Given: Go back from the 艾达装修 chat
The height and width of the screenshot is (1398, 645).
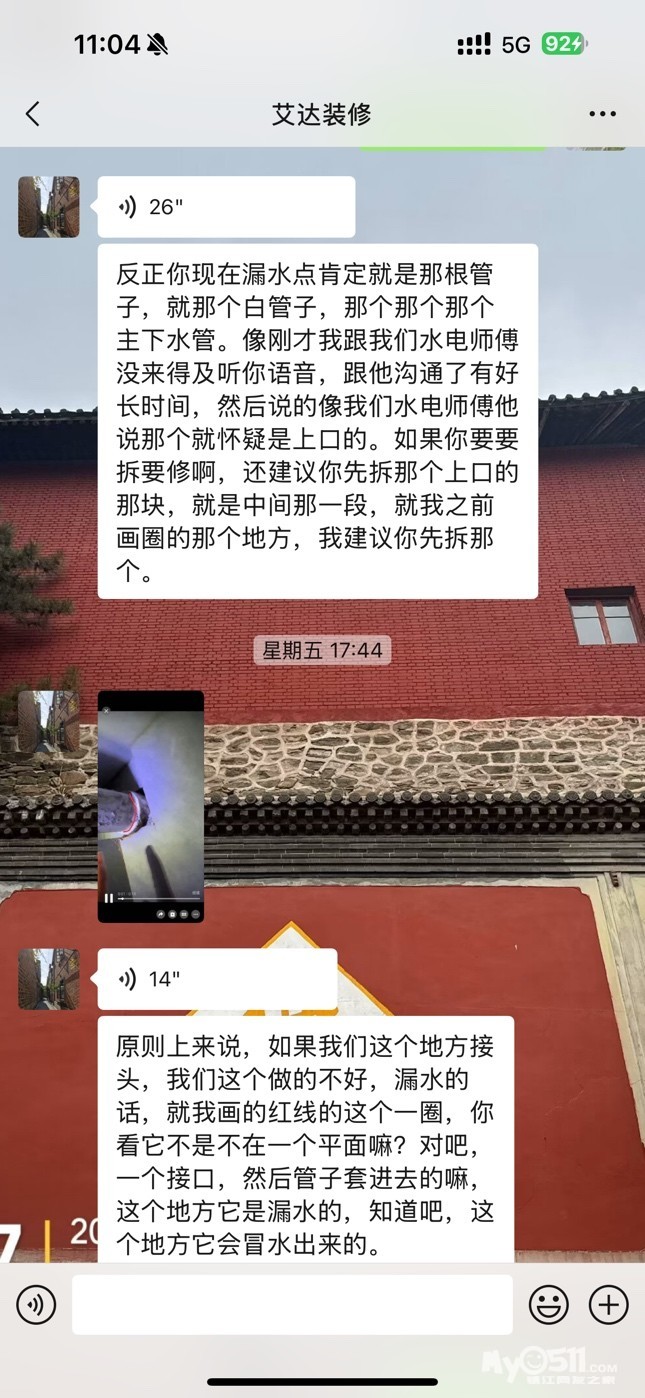Looking at the screenshot, I should coord(33,114).
